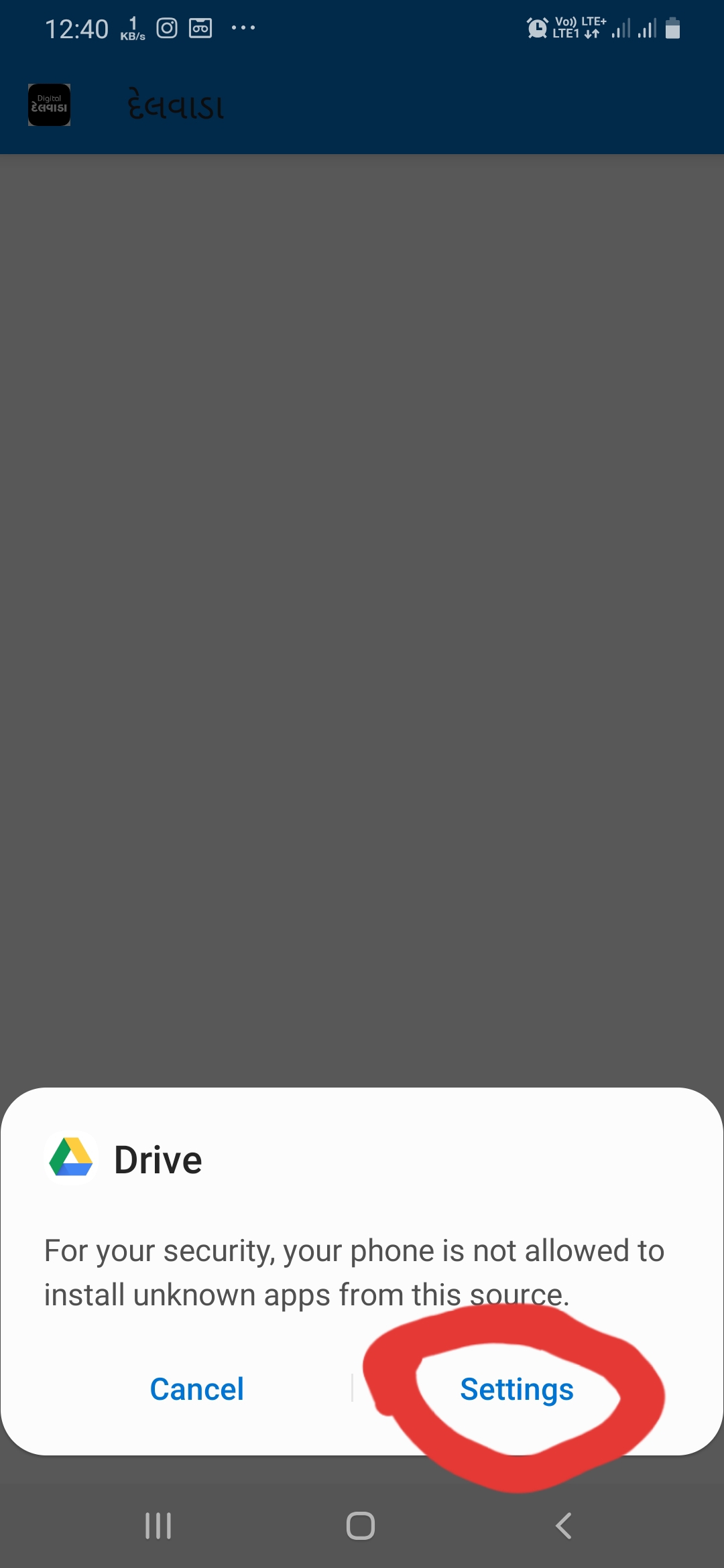The image size is (724, 1568).
Task: Open Settings from the Drive dialog
Action: click(516, 1389)
